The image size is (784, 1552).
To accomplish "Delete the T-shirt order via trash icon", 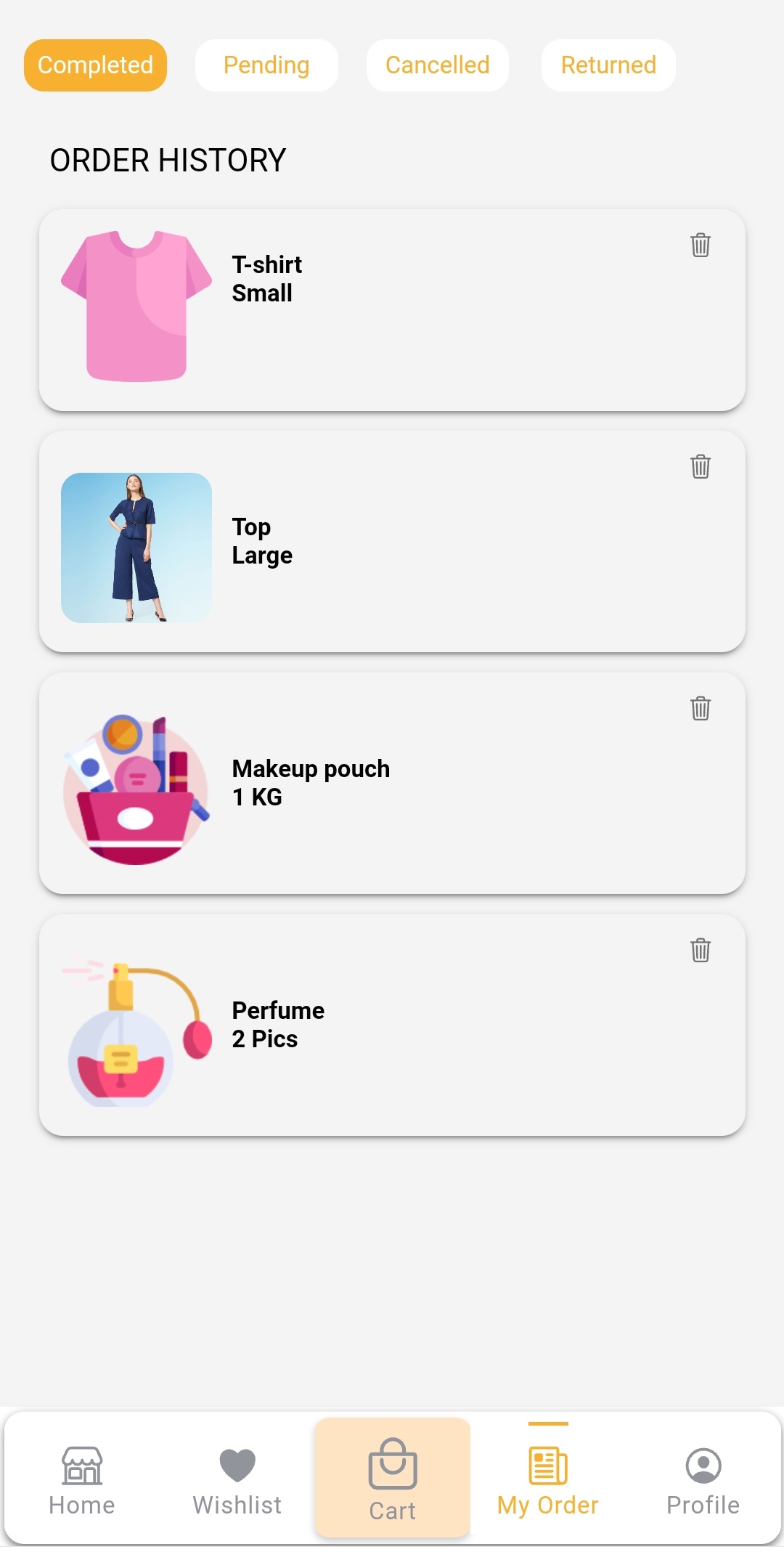I will [x=699, y=246].
